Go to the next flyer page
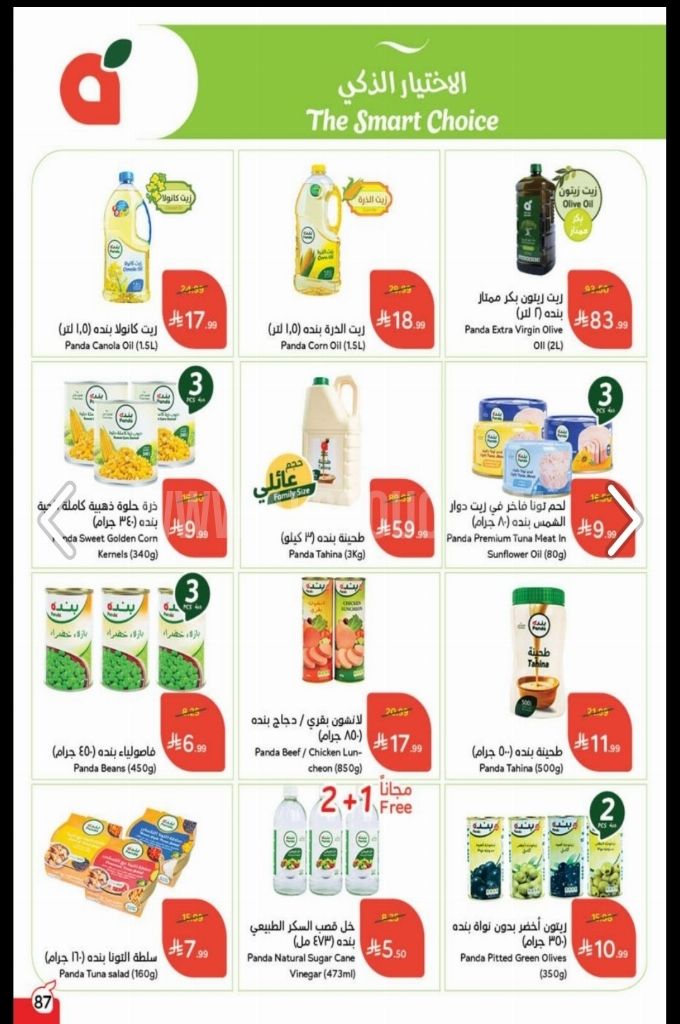Screen dimensions: 680x1024 coord(625,519)
